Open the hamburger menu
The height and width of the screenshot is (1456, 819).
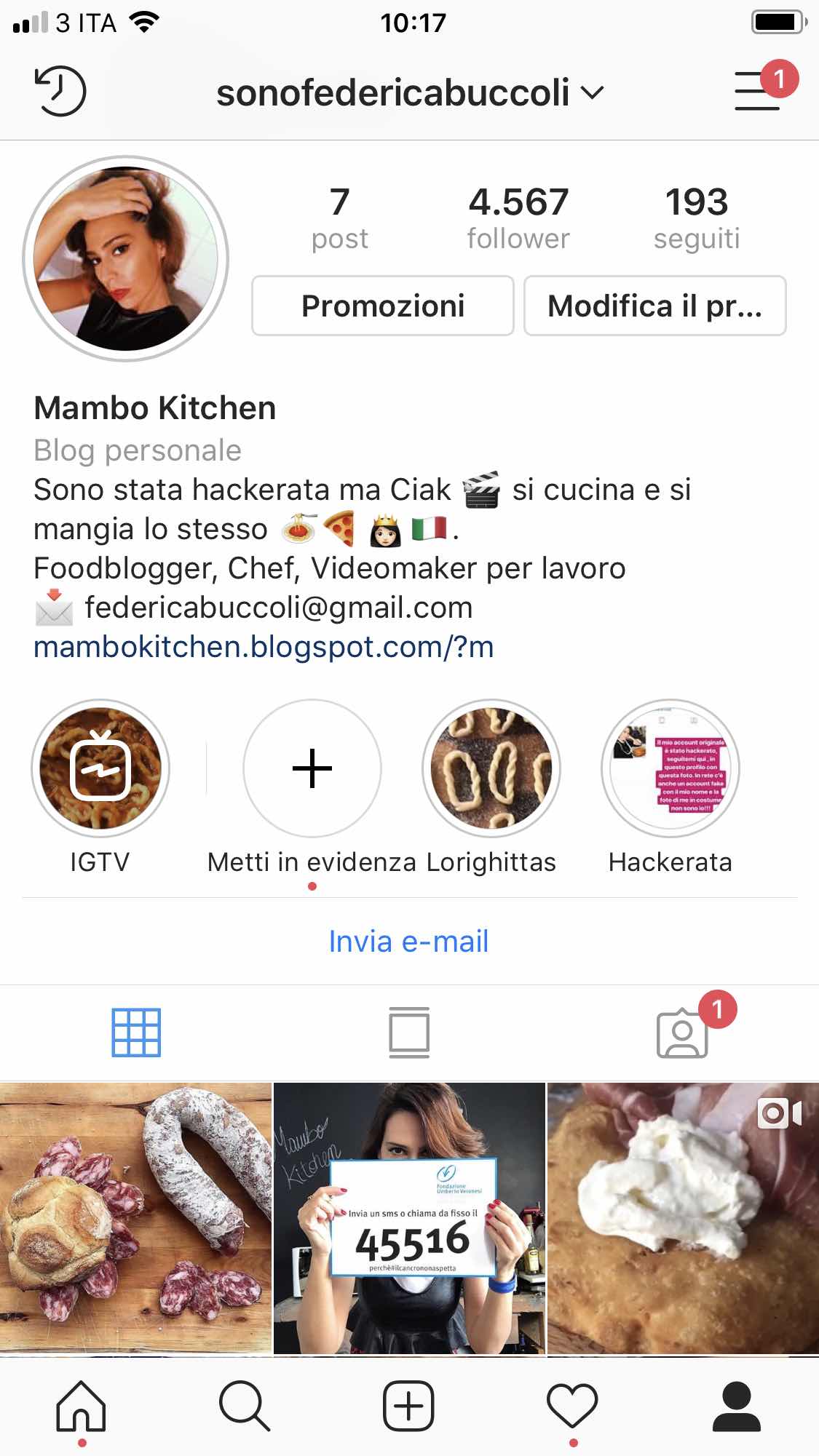click(757, 91)
